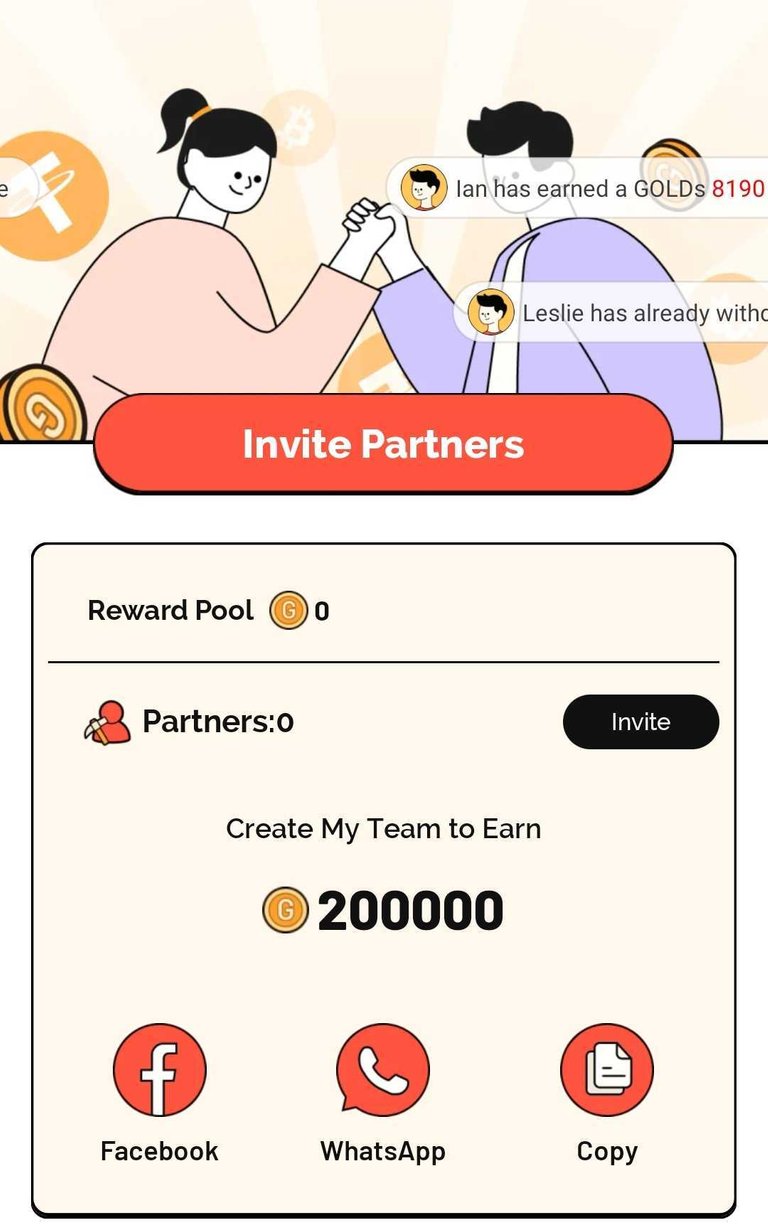Copy the invitation link
Viewport: 768px width, 1230px height.
pyautogui.click(x=606, y=1071)
